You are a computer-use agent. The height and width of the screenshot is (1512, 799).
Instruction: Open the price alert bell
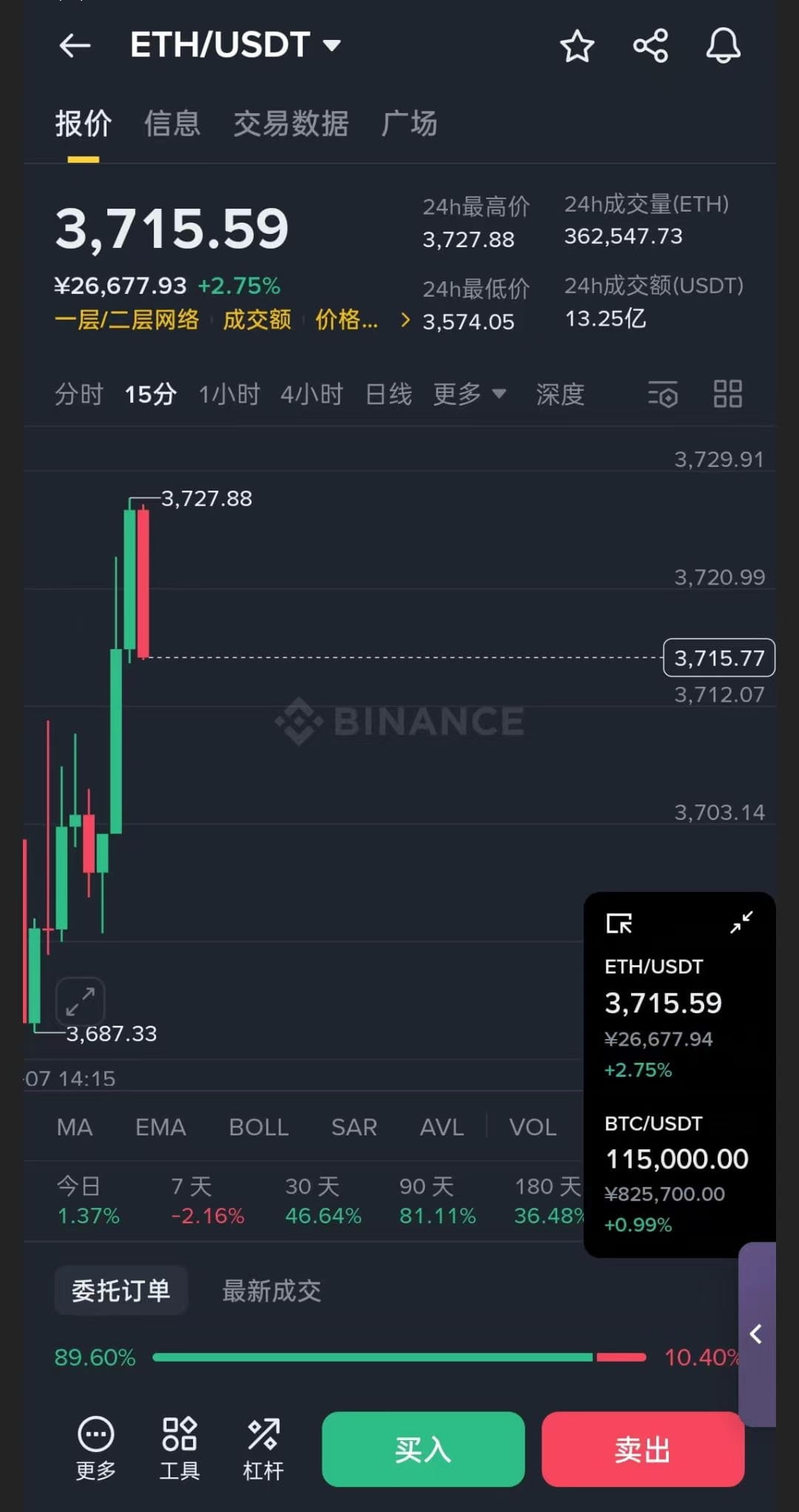click(723, 46)
